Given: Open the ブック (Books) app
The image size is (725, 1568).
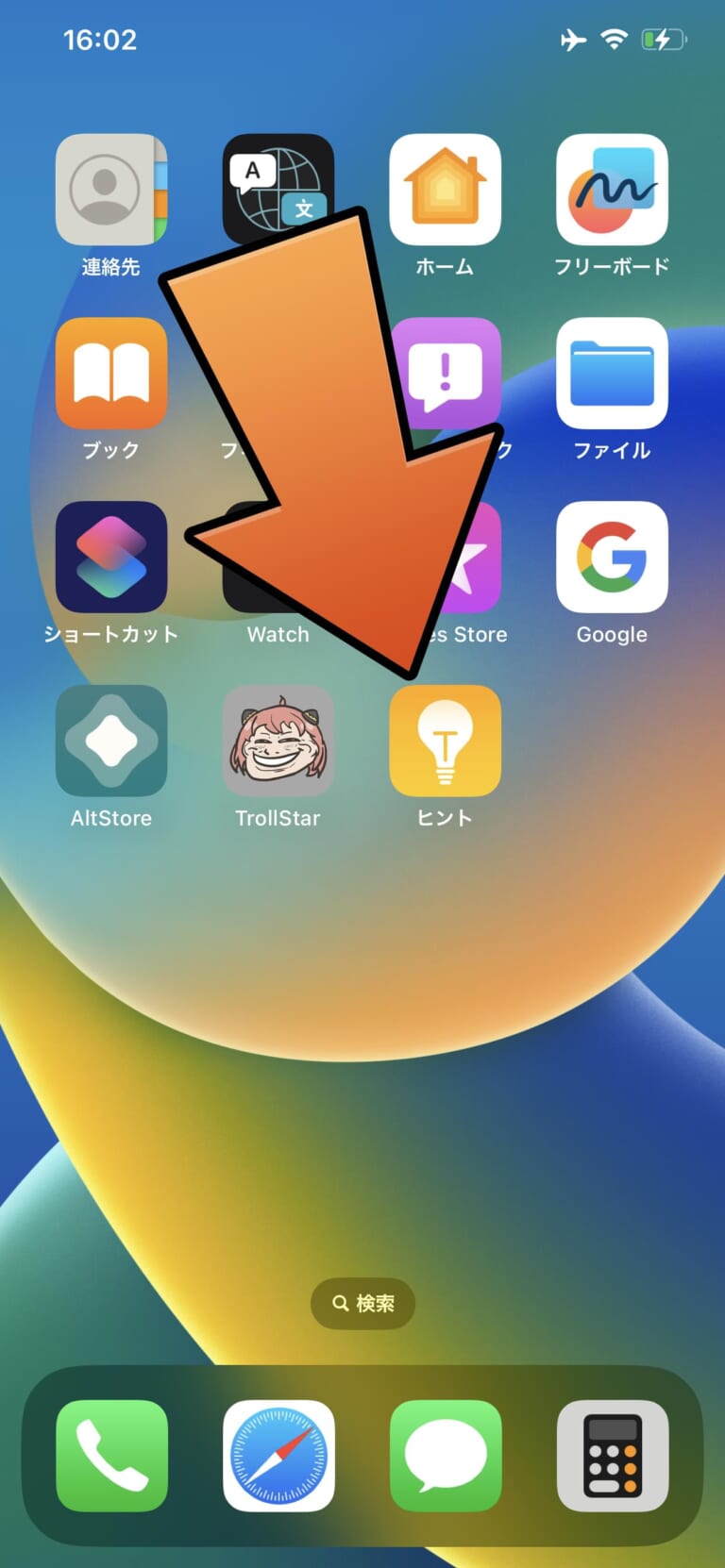Looking at the screenshot, I should point(111,374).
